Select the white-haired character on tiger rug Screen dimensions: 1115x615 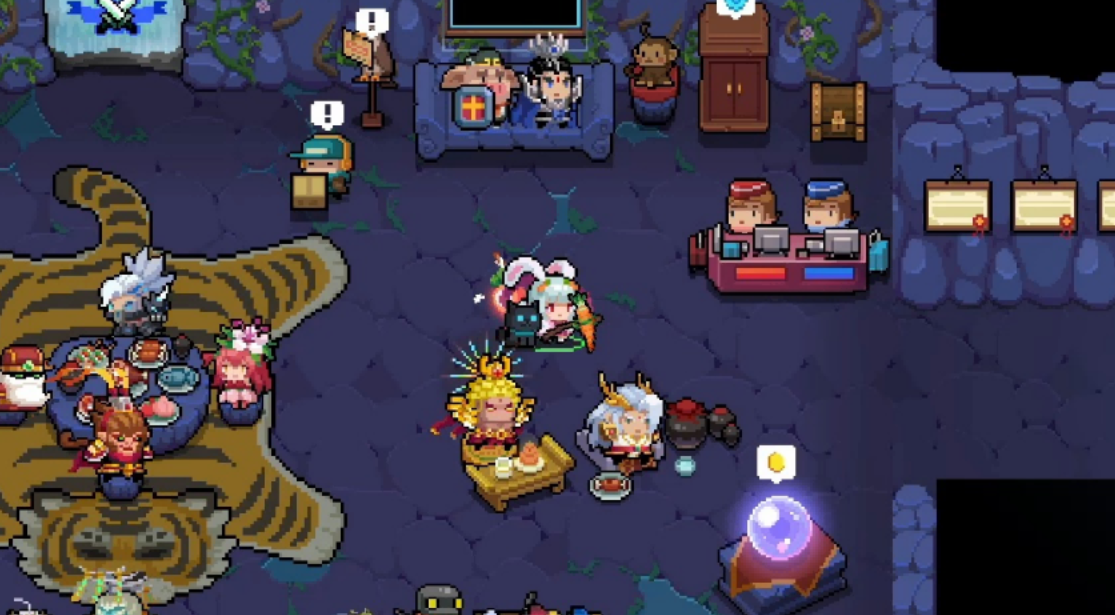tap(136, 295)
